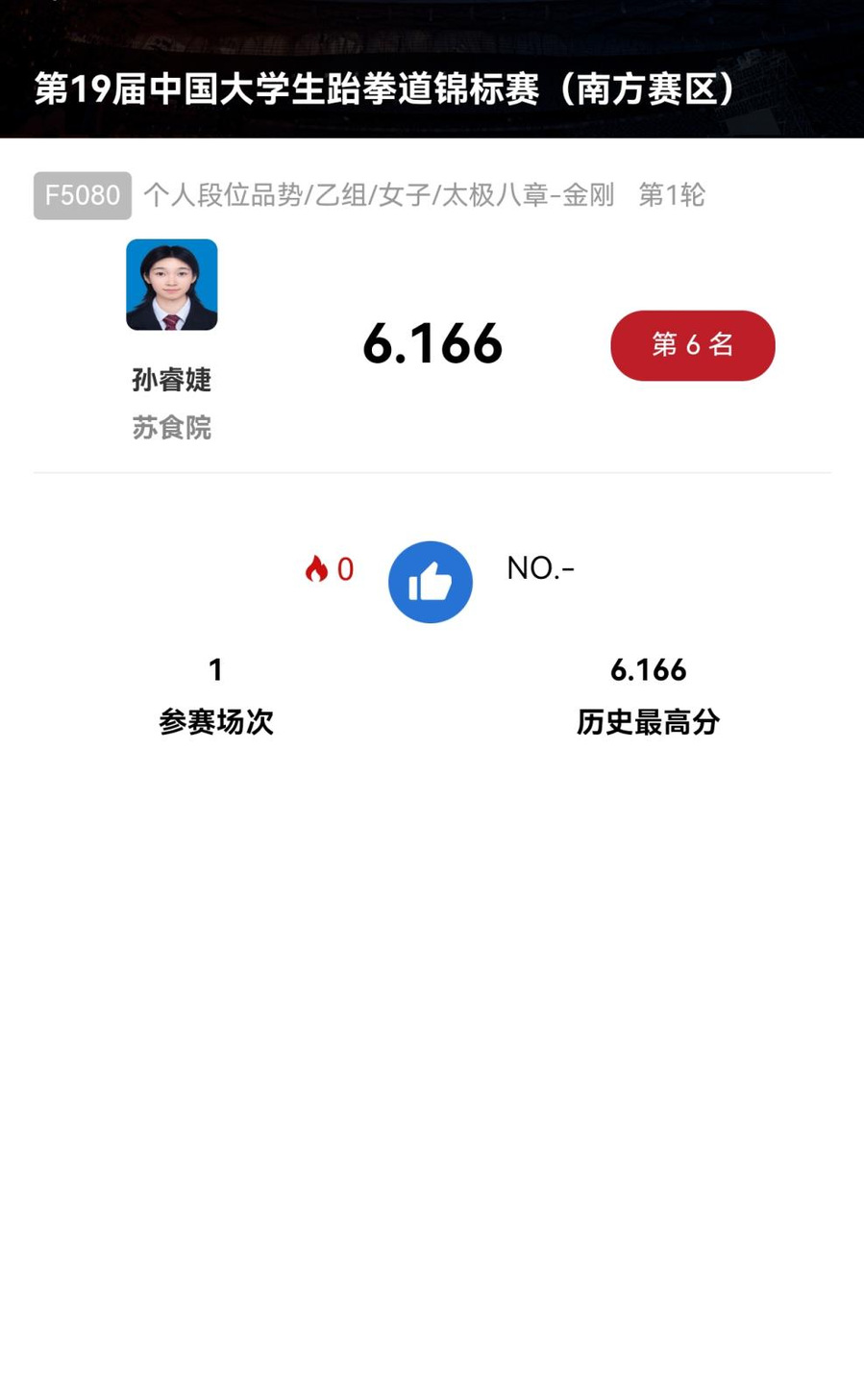
Task: Like athlete 孙睿婕 with the thumbs-up
Action: 430,582
